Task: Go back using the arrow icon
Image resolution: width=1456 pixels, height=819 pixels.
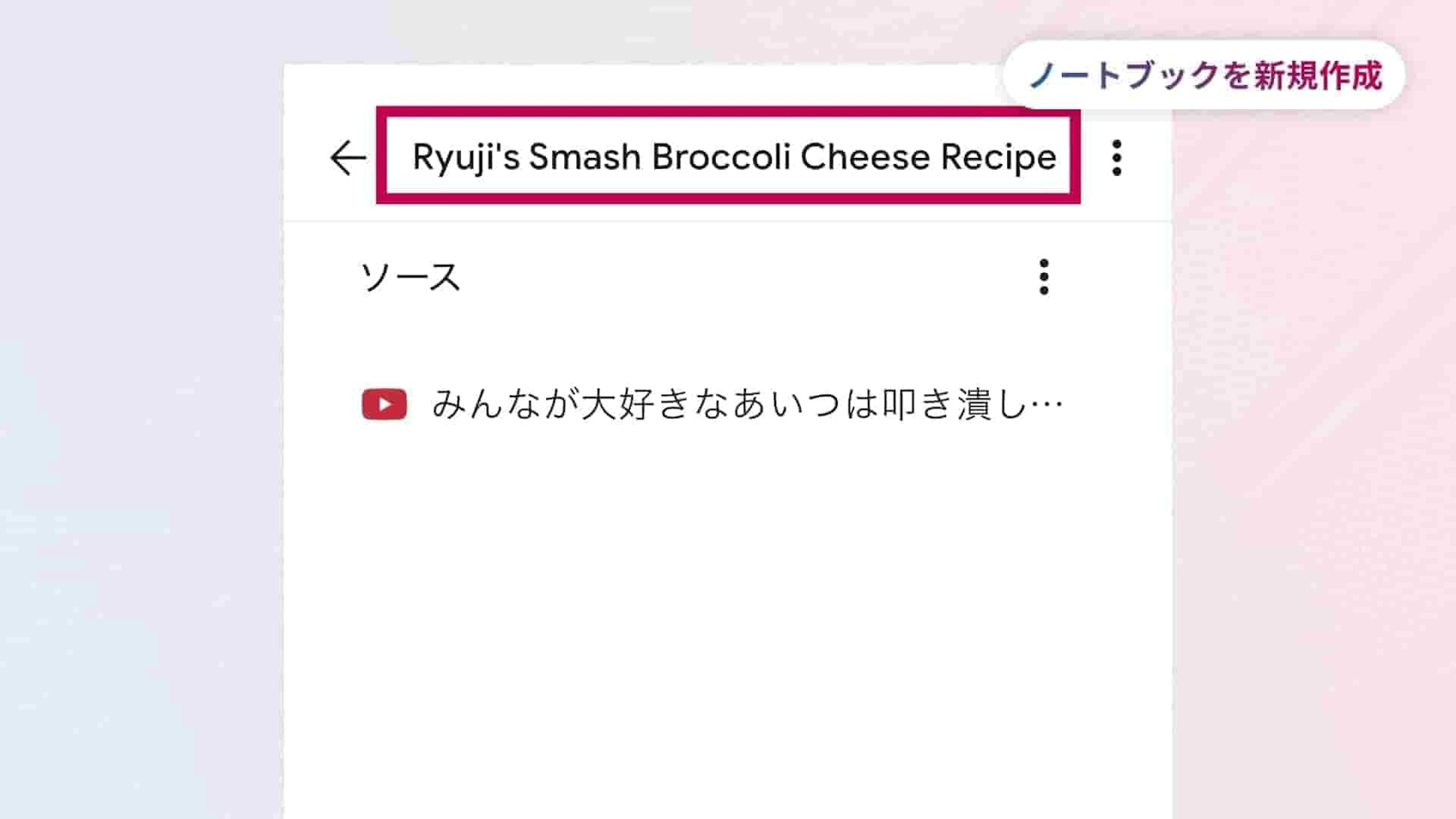Action: point(348,158)
